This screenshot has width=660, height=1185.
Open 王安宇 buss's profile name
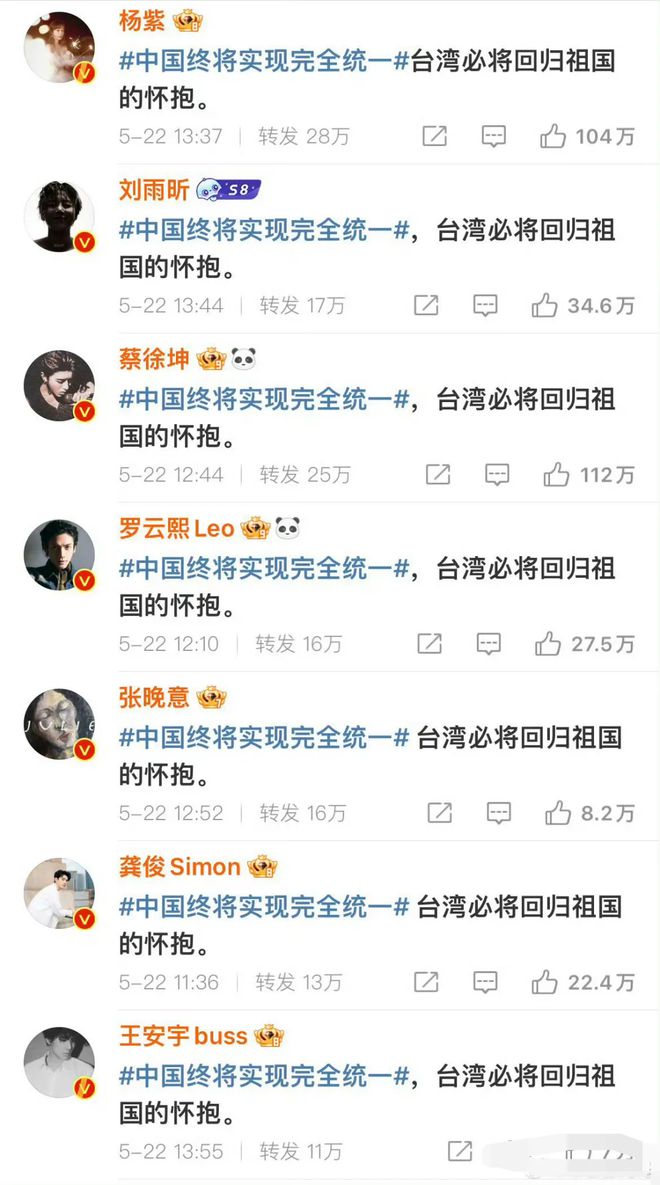tap(183, 1035)
